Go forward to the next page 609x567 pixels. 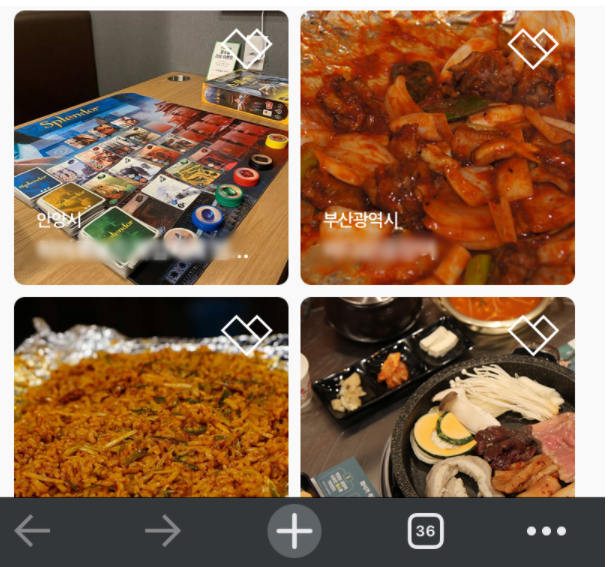click(x=162, y=531)
